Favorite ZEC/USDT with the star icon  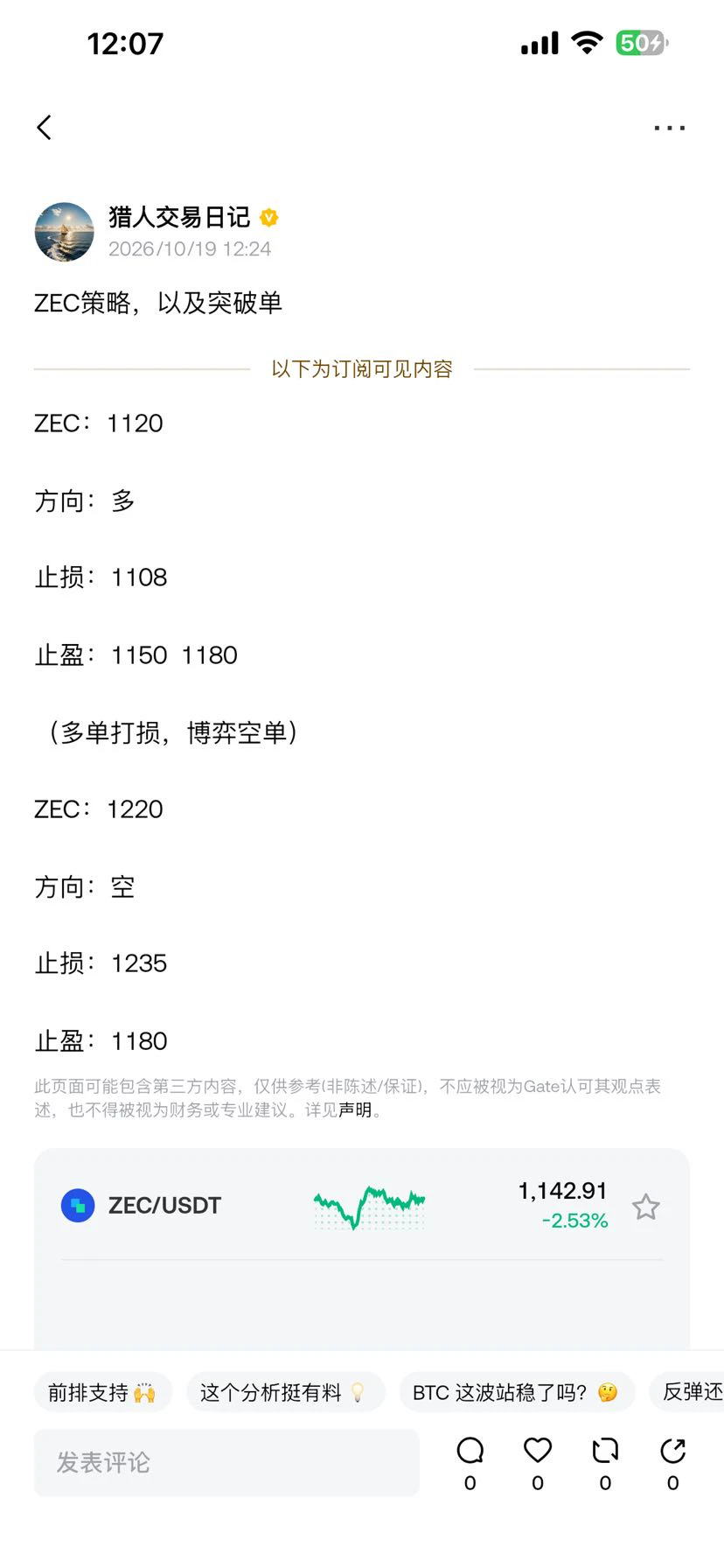click(646, 1207)
